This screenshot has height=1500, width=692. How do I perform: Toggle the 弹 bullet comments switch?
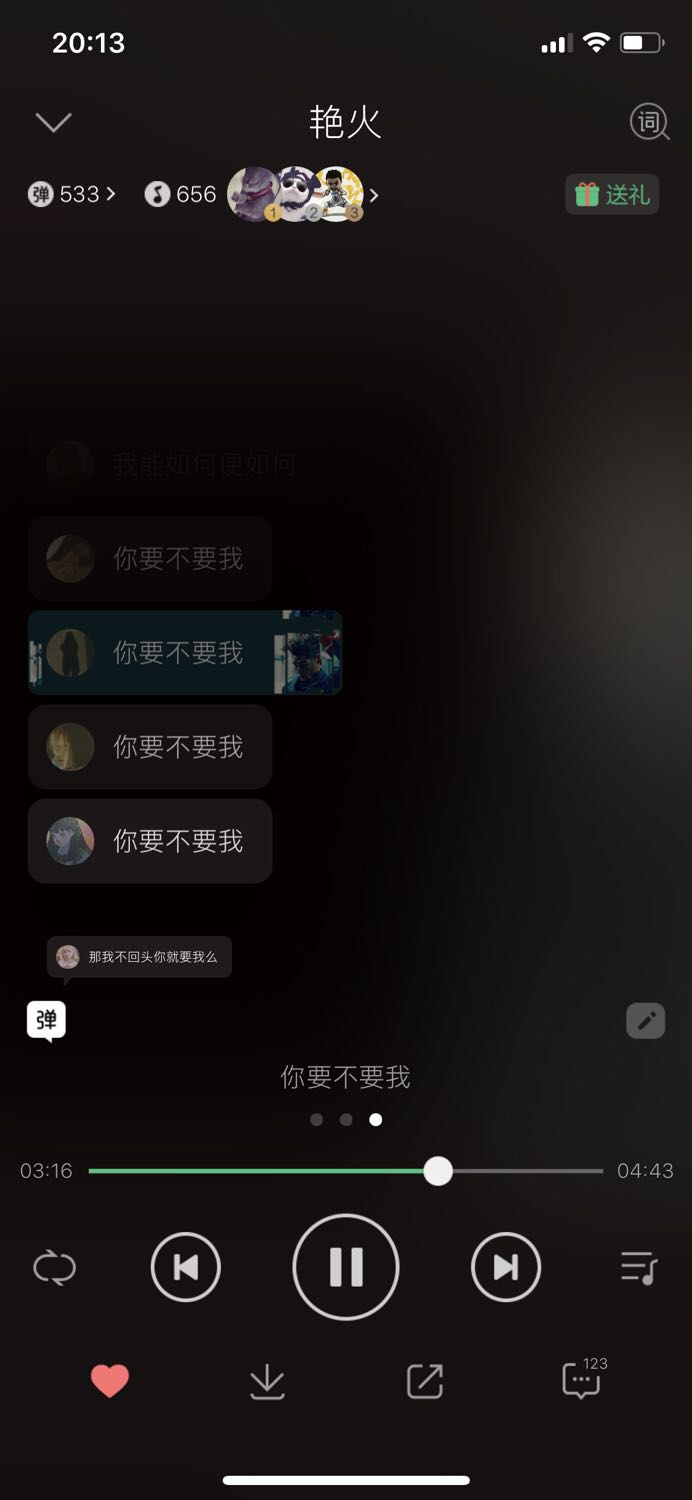coord(46,1021)
